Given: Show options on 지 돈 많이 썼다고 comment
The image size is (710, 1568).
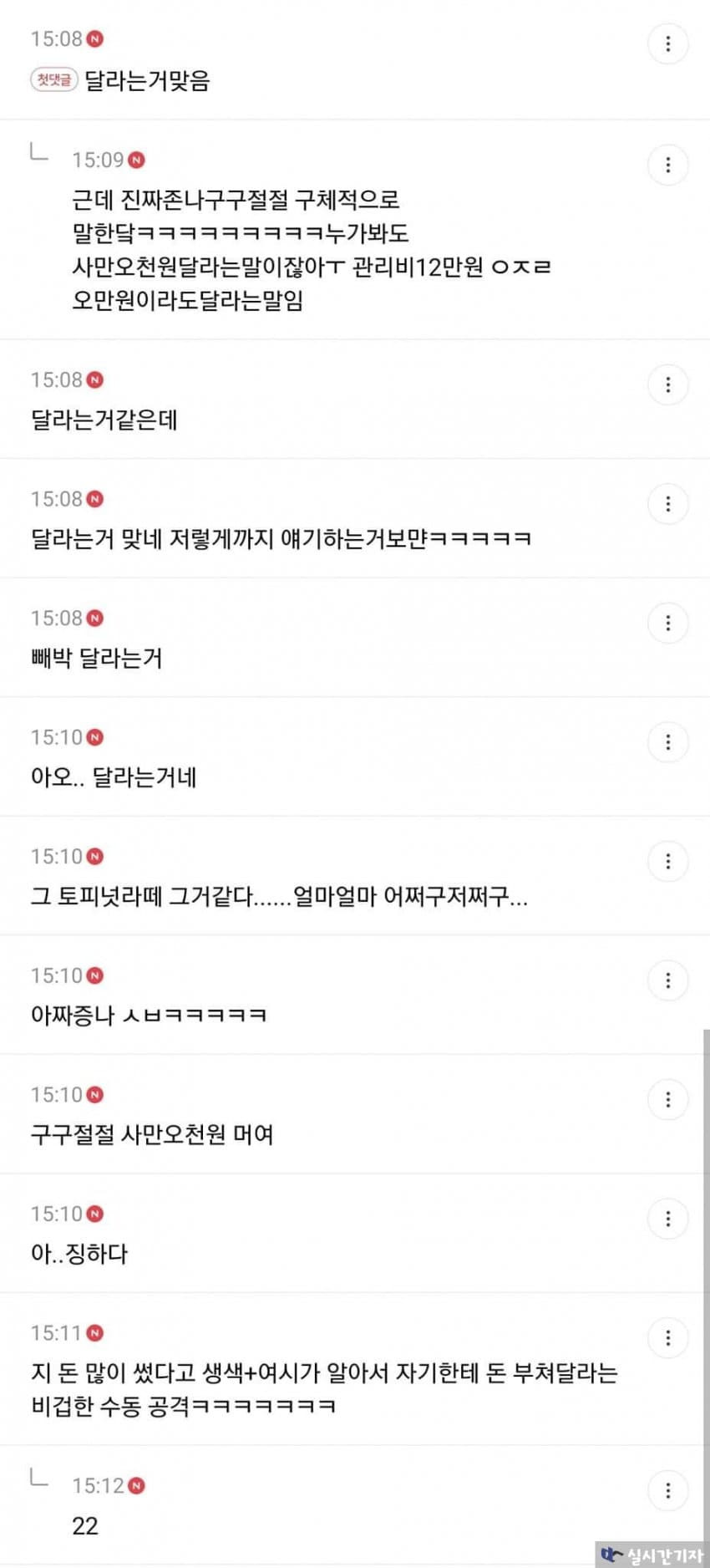Looking at the screenshot, I should click(x=667, y=1337).
